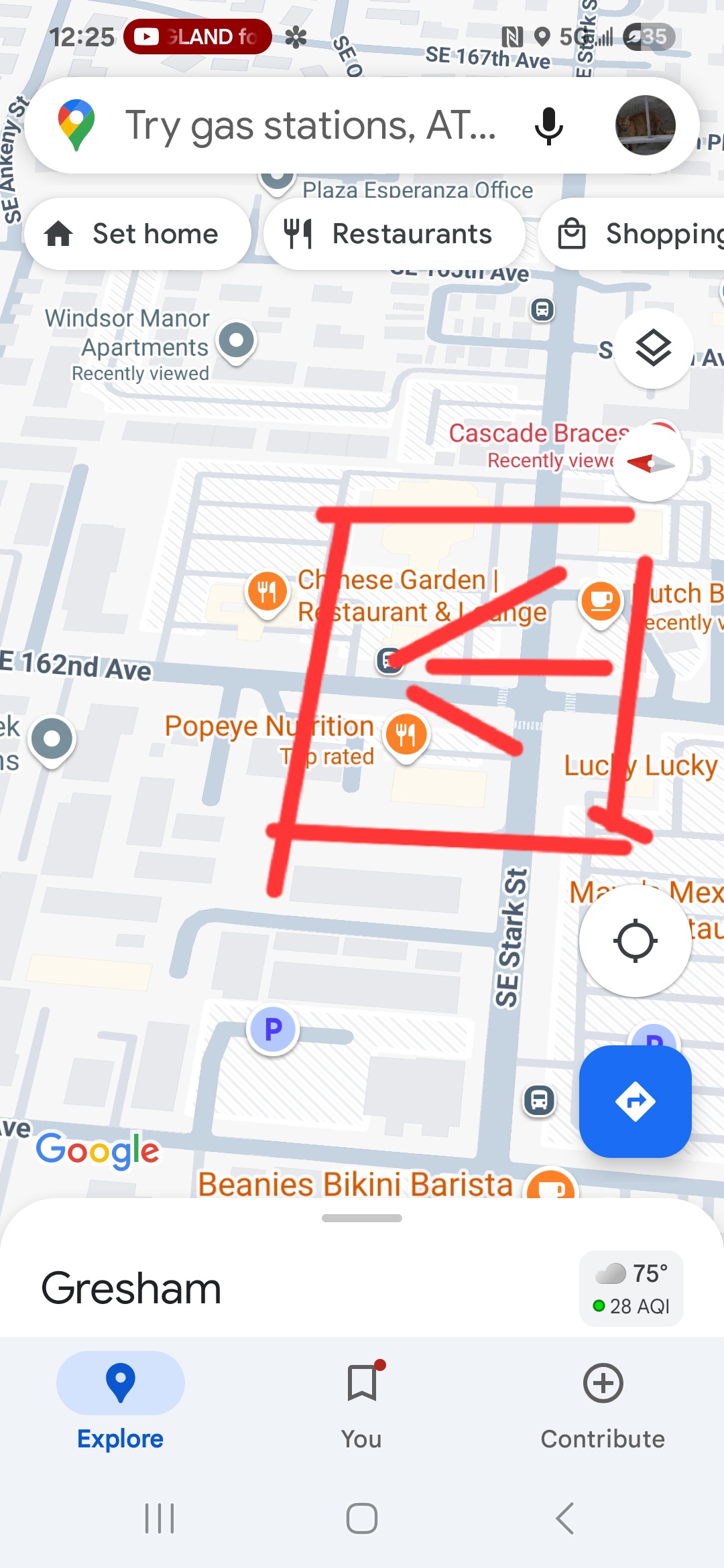Open weather and air quality widget
This screenshot has width=724, height=1568.
pos(631,1288)
